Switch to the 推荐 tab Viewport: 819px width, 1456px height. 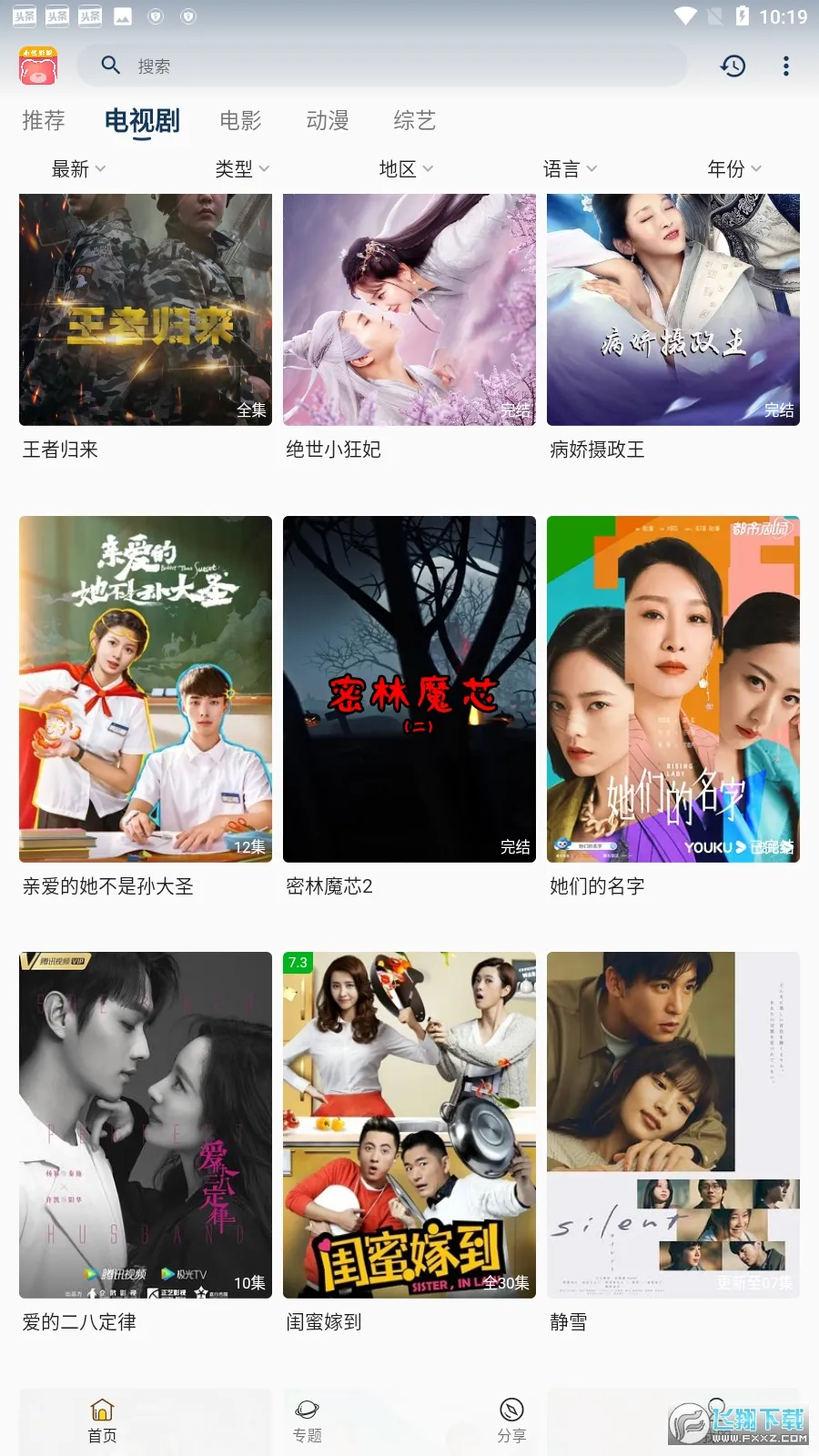tap(44, 120)
